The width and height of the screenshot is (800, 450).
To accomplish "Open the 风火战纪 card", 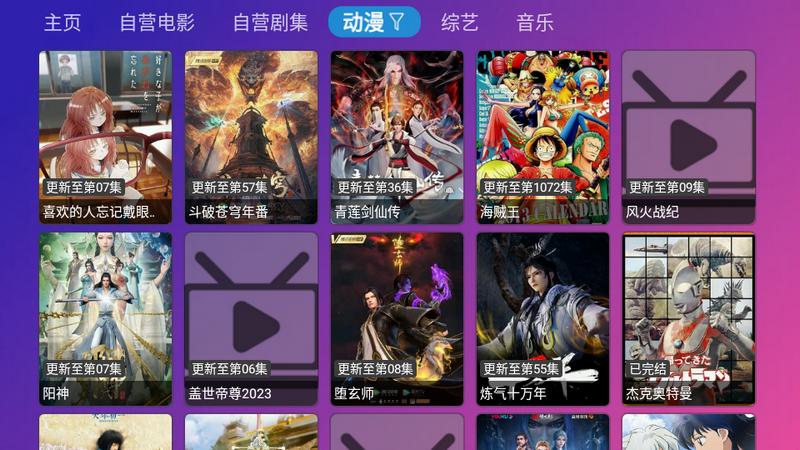I will [x=689, y=137].
